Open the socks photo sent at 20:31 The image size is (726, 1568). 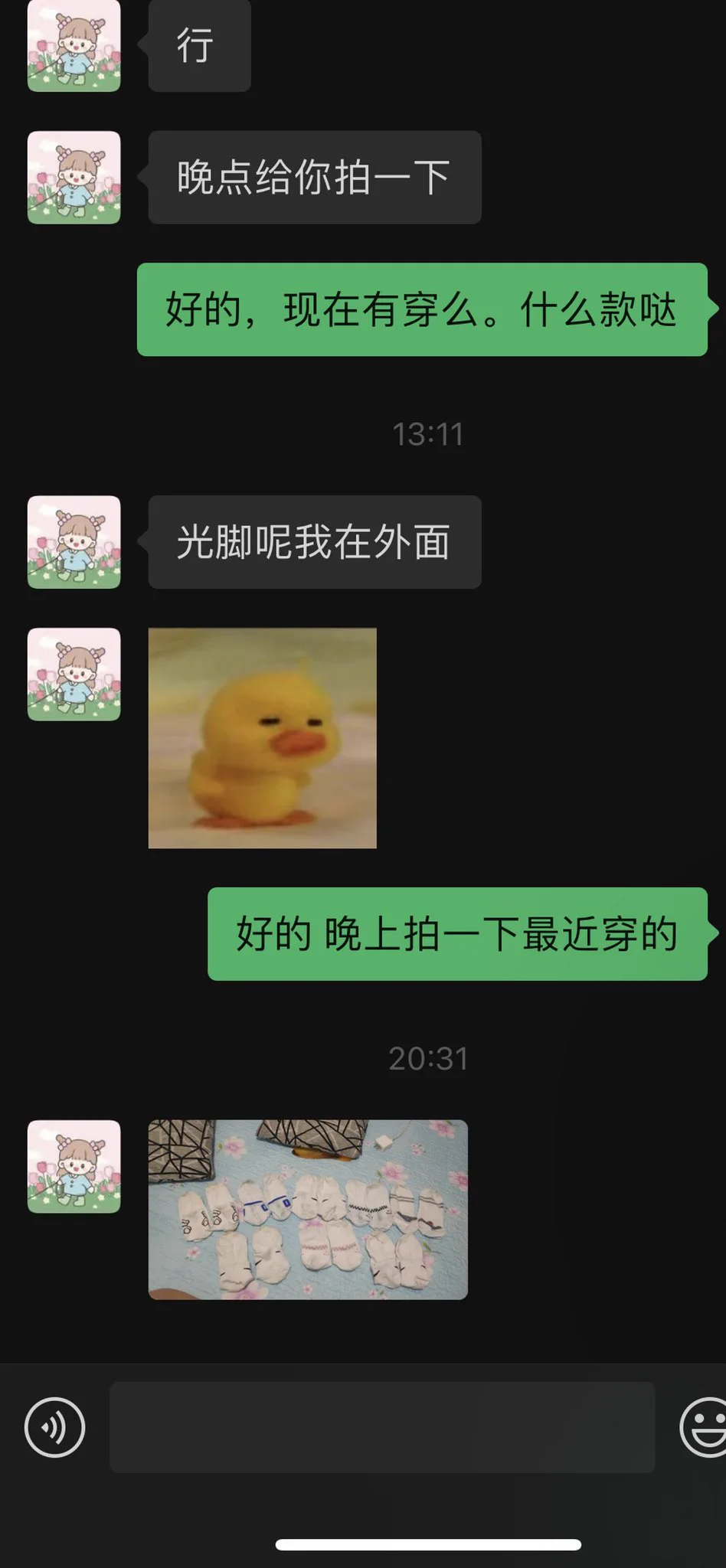pos(307,1209)
